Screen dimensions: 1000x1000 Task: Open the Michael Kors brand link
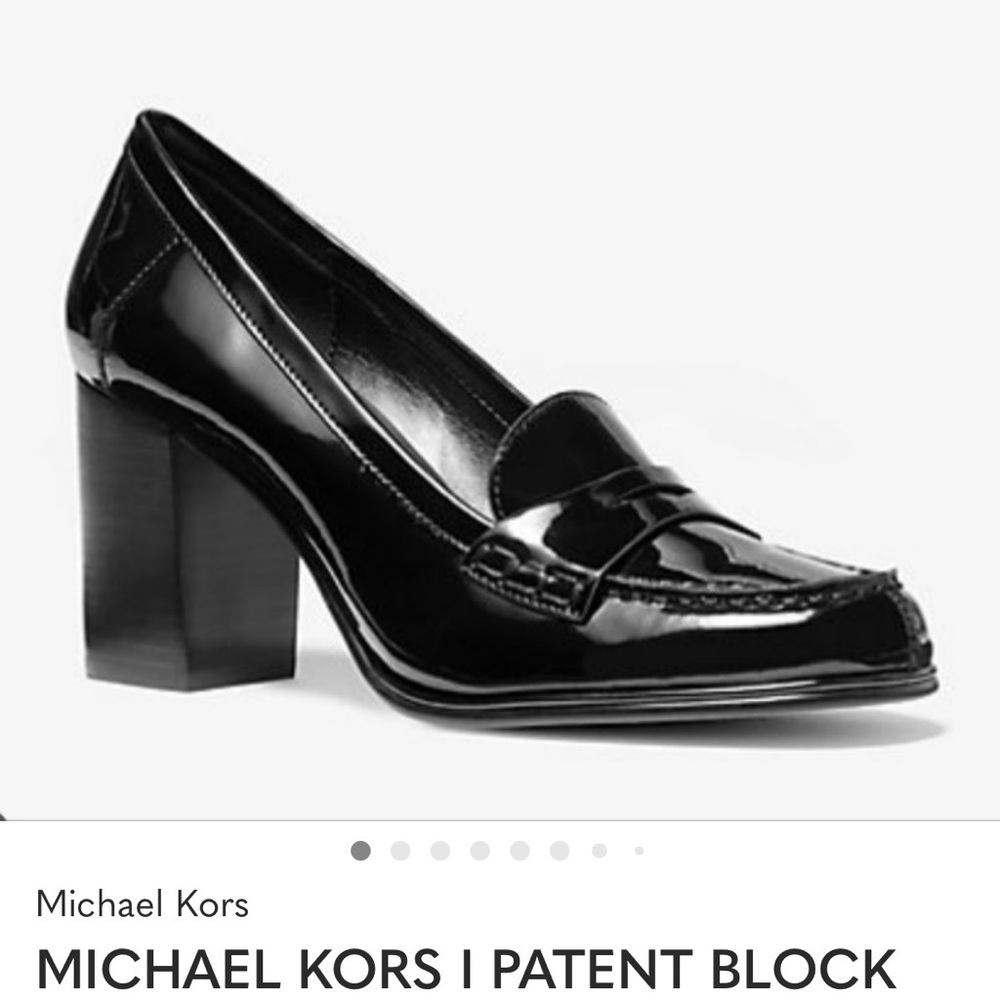tap(142, 906)
